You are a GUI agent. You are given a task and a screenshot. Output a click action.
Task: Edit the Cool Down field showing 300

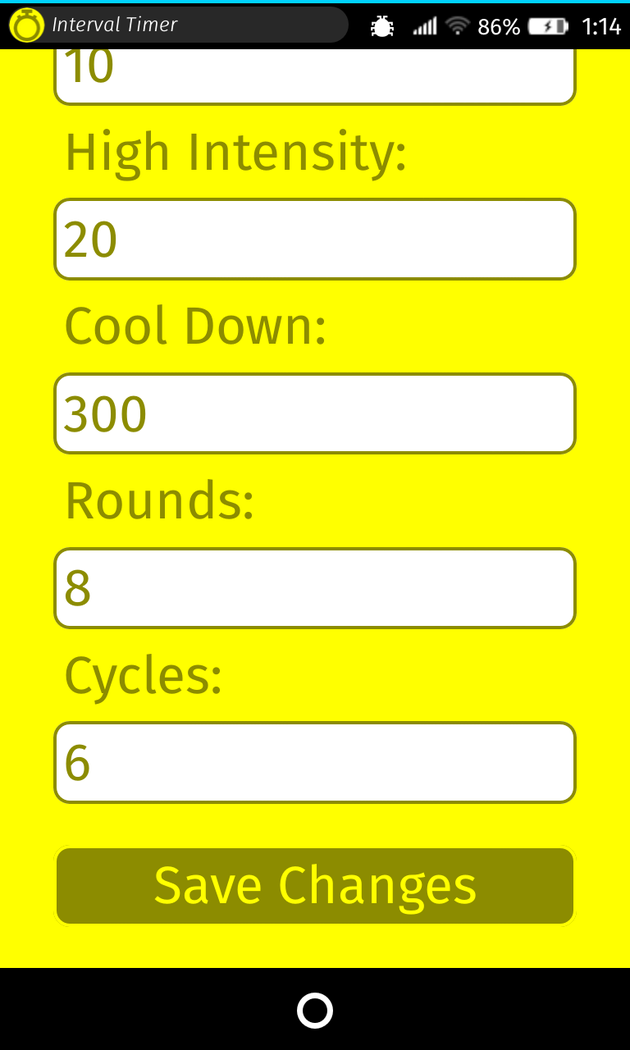click(314, 413)
